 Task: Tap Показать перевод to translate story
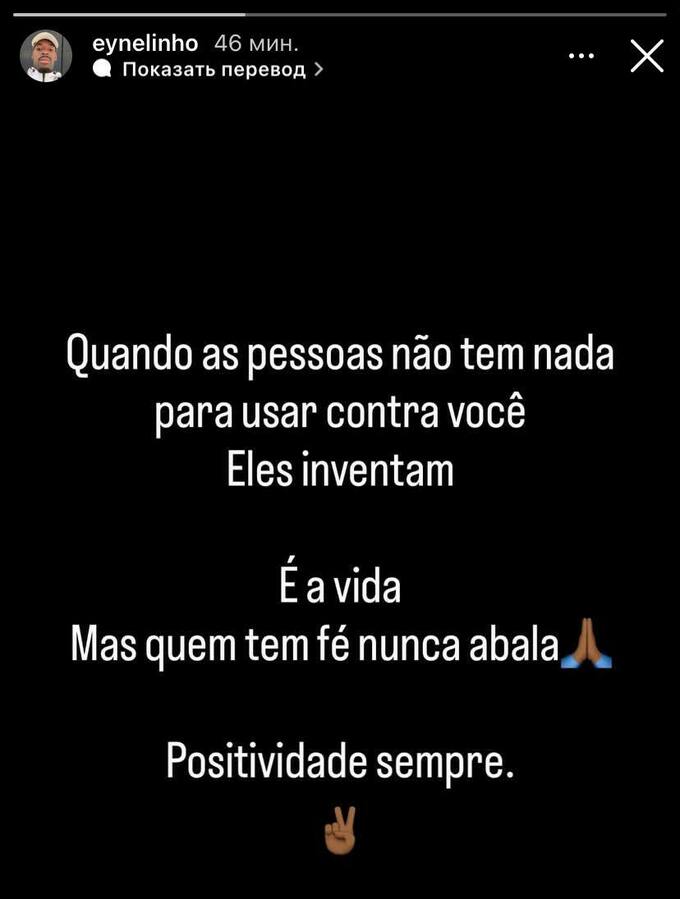(x=212, y=70)
